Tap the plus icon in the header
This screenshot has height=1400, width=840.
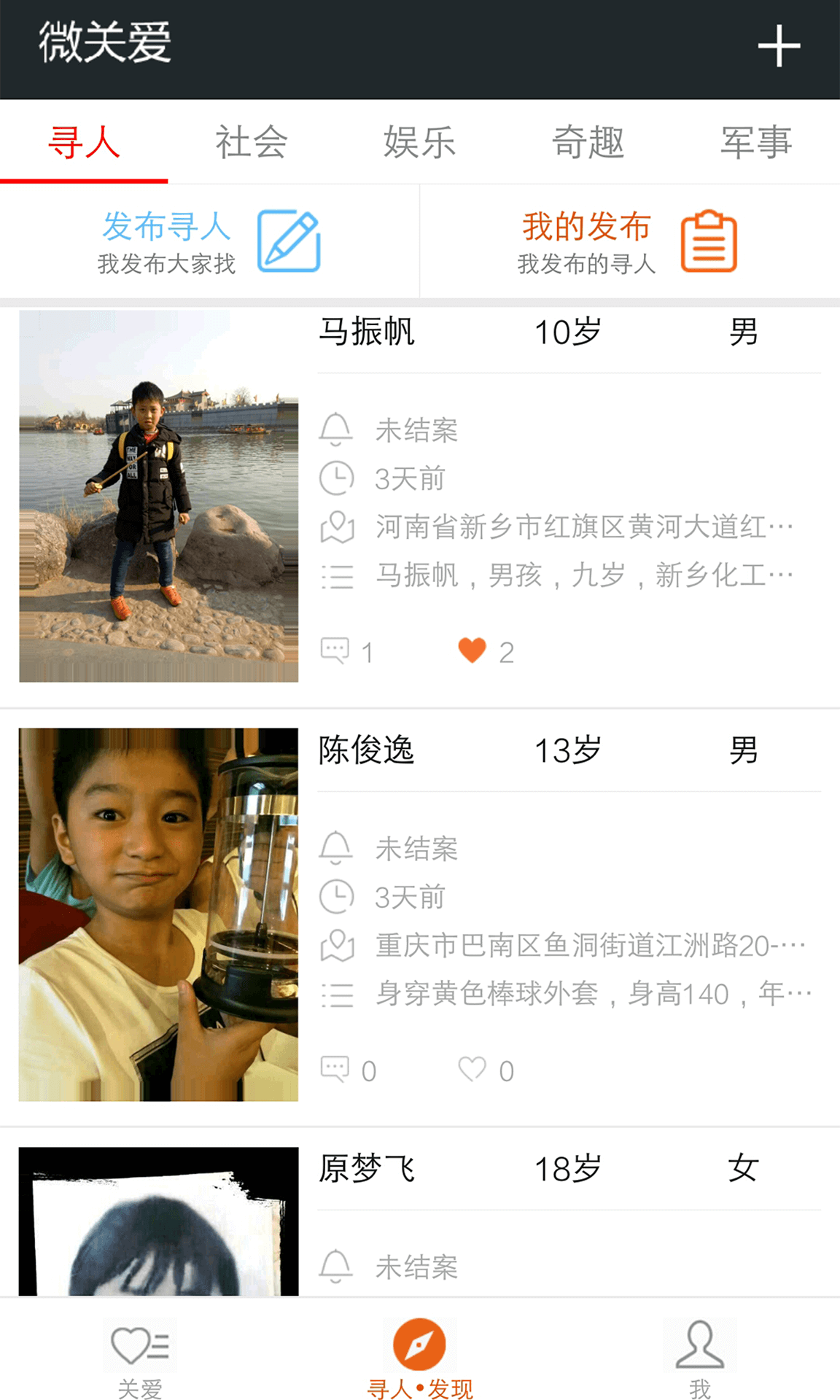(779, 46)
